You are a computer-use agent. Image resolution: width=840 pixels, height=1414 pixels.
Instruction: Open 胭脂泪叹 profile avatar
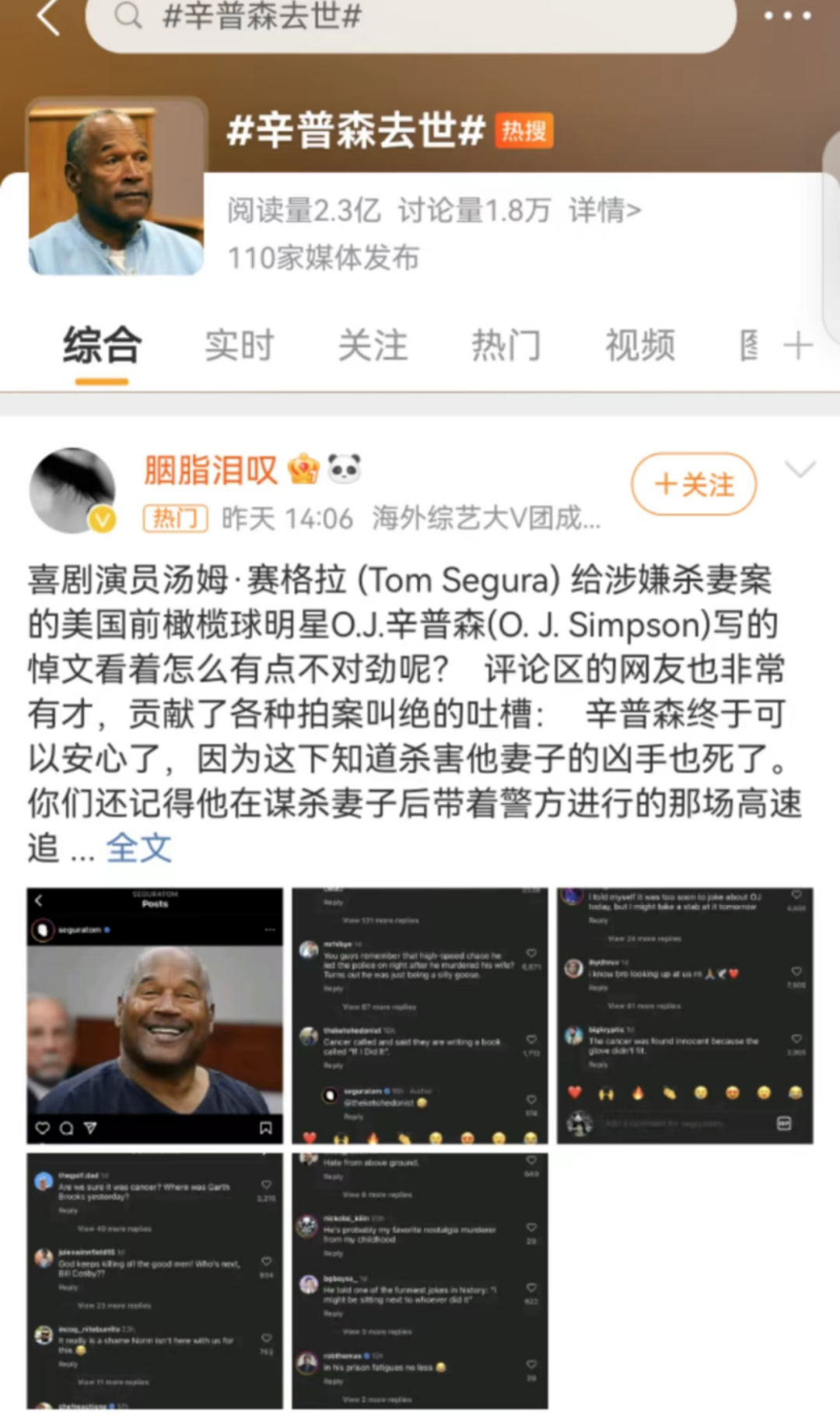[x=72, y=490]
